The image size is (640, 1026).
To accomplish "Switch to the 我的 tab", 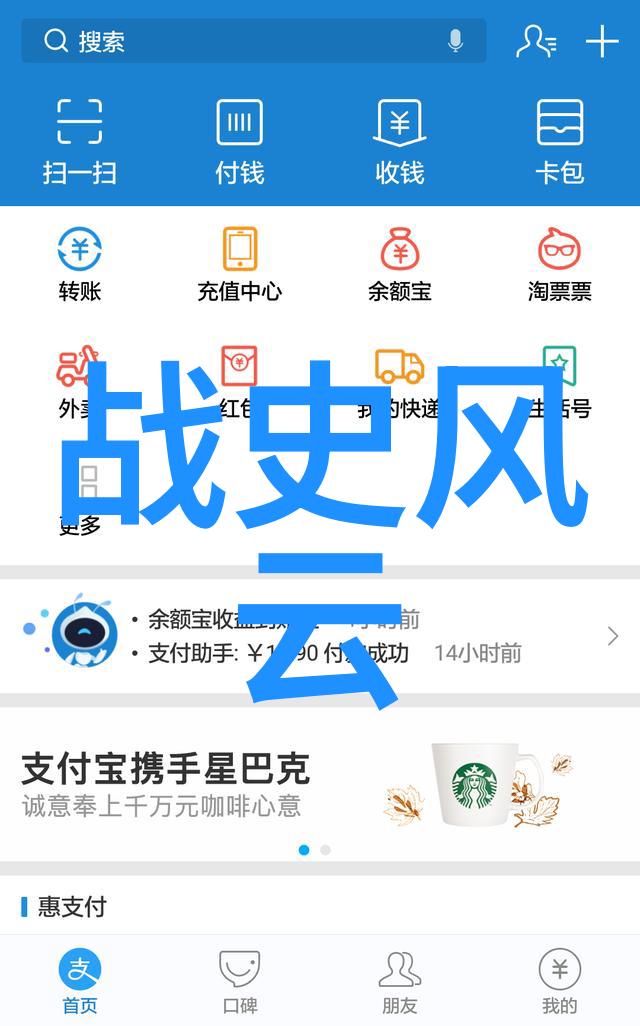I will [560, 981].
